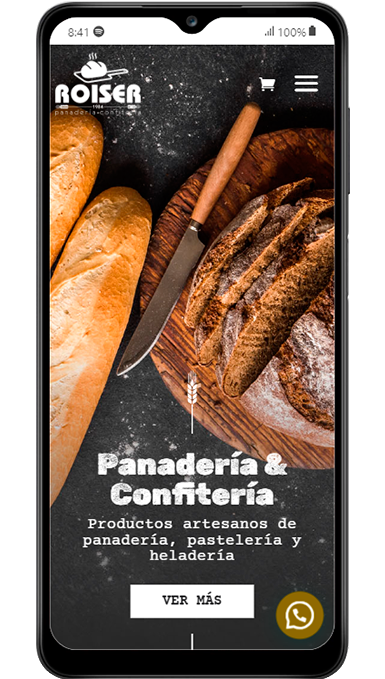Open the hamburger navigation menu
The height and width of the screenshot is (679, 385).
coord(306,84)
